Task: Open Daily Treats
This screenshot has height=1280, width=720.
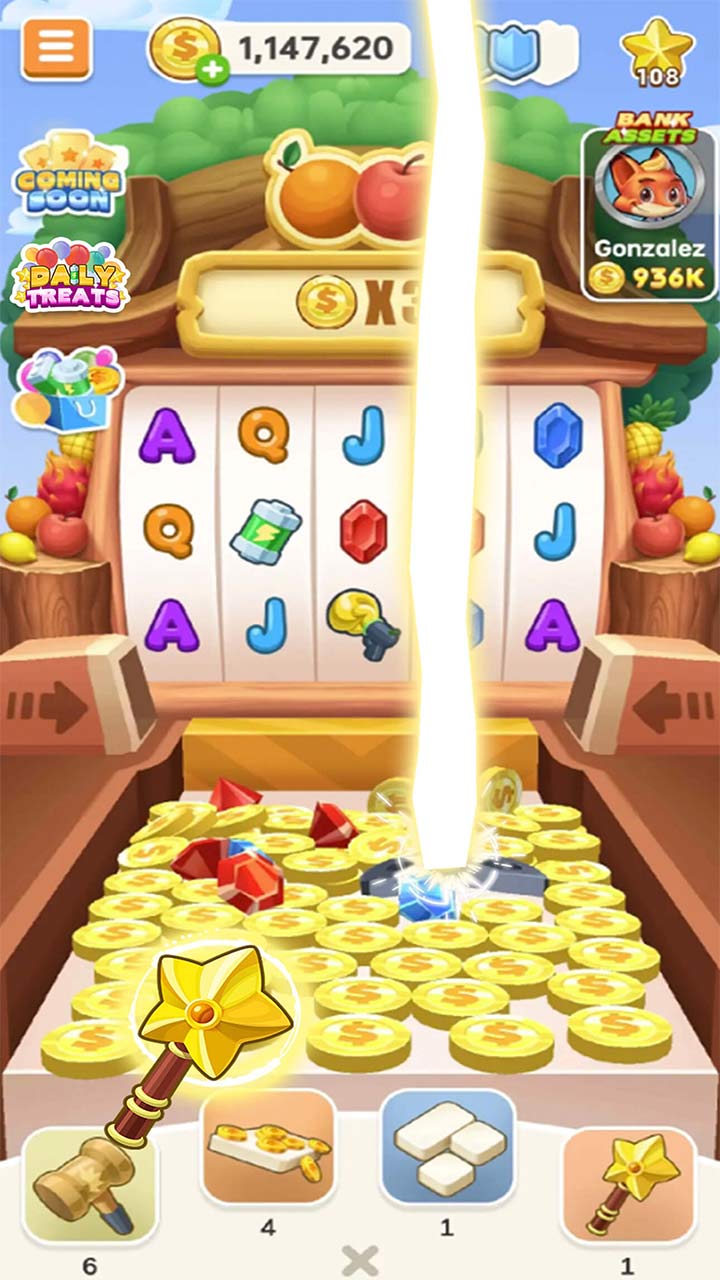Action: point(70,276)
